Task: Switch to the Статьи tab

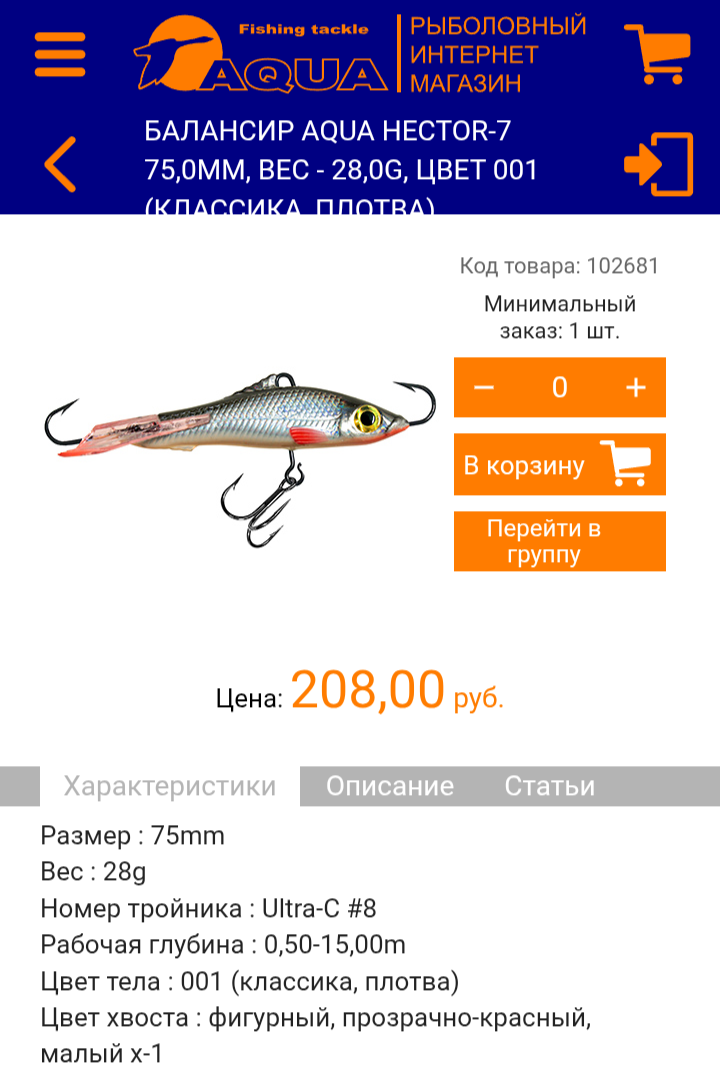Action: (x=549, y=786)
